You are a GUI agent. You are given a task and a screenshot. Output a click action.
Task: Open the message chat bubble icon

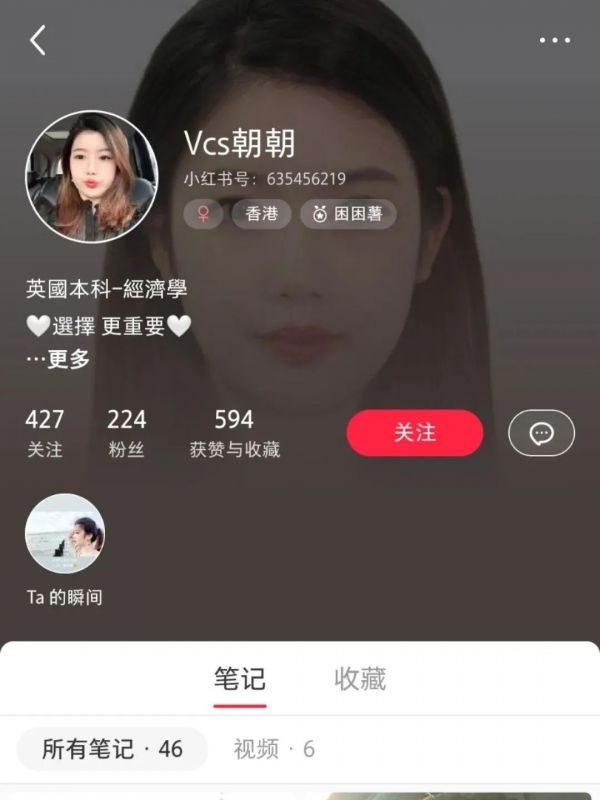pos(541,433)
